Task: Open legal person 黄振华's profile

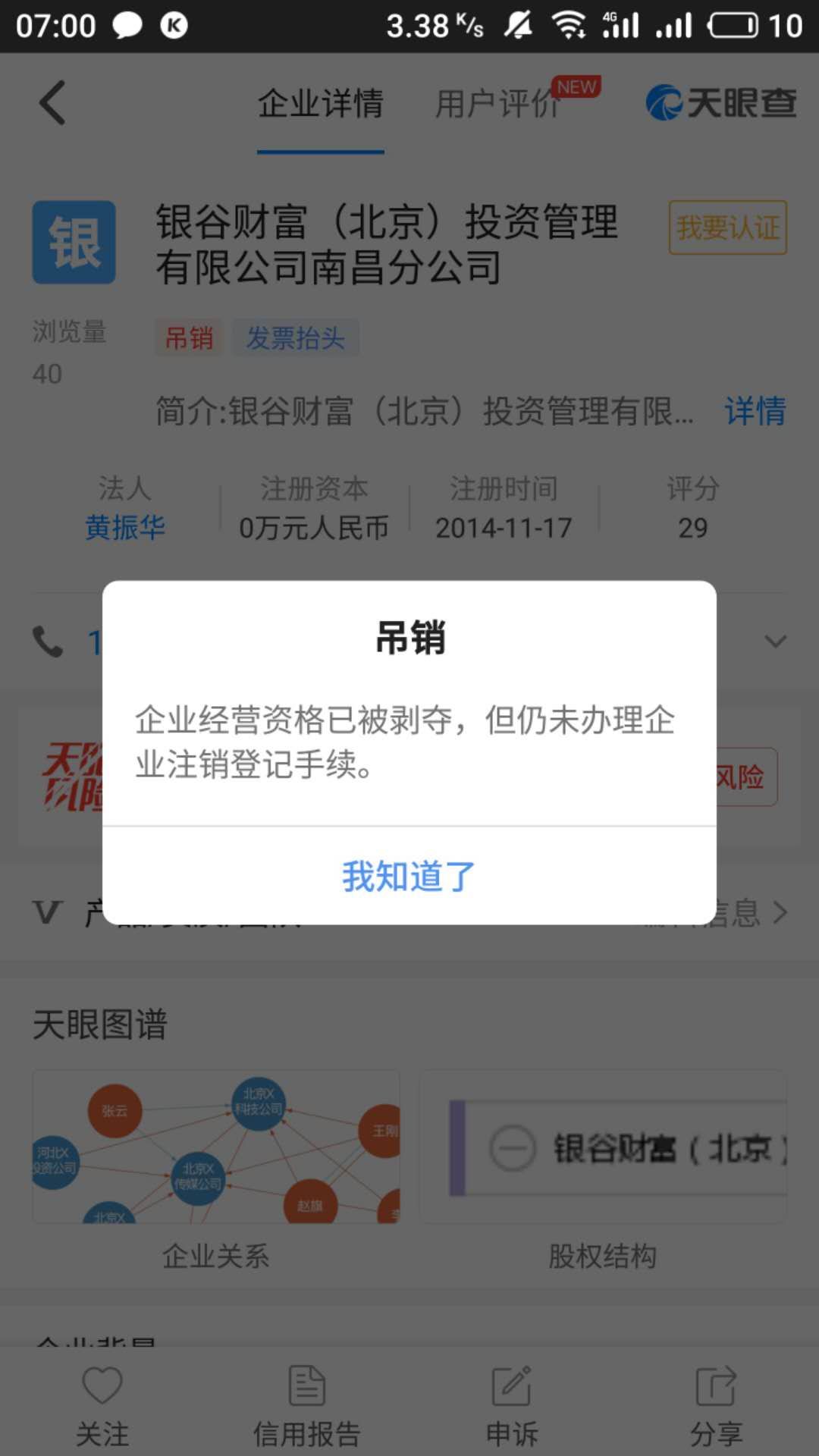Action: tap(125, 527)
